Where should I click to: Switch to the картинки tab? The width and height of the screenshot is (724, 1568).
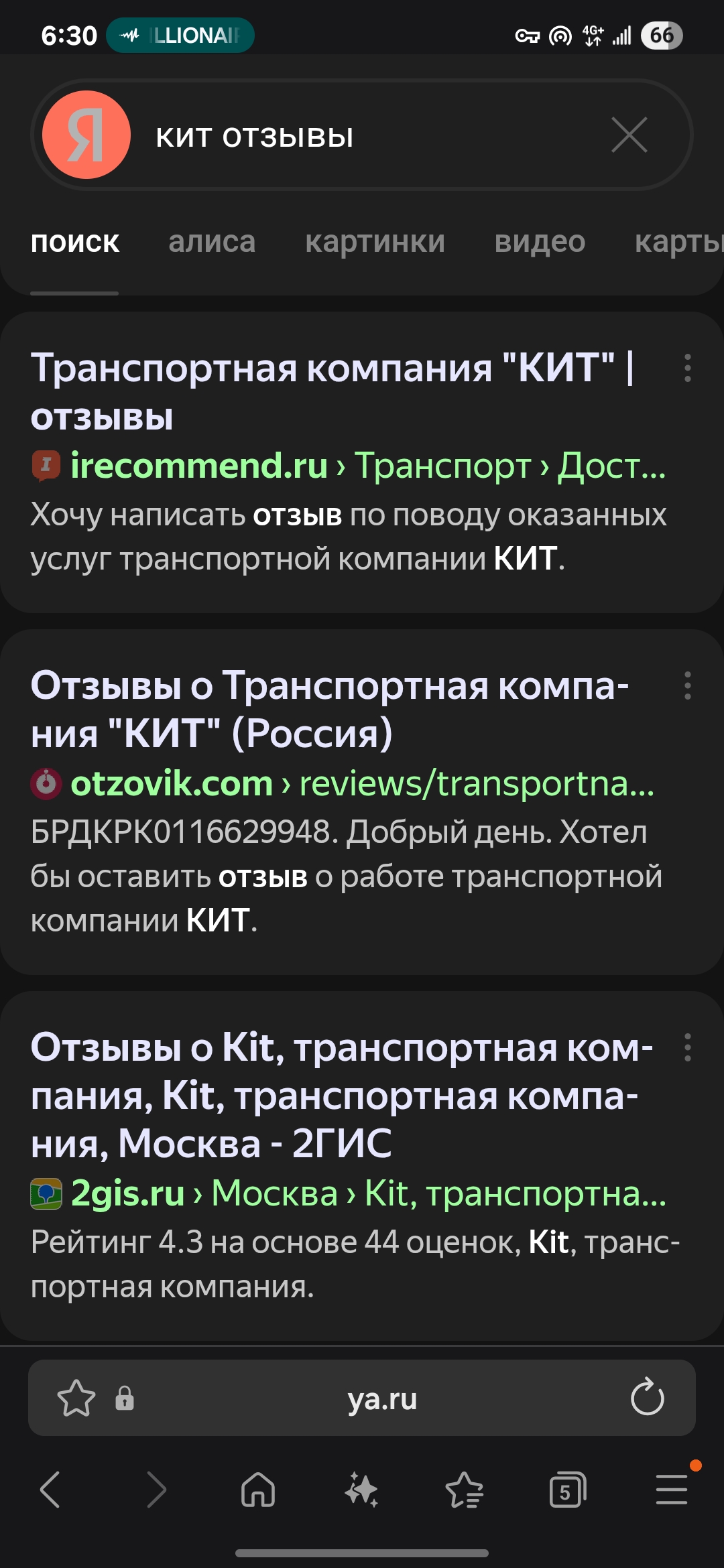coord(375,242)
